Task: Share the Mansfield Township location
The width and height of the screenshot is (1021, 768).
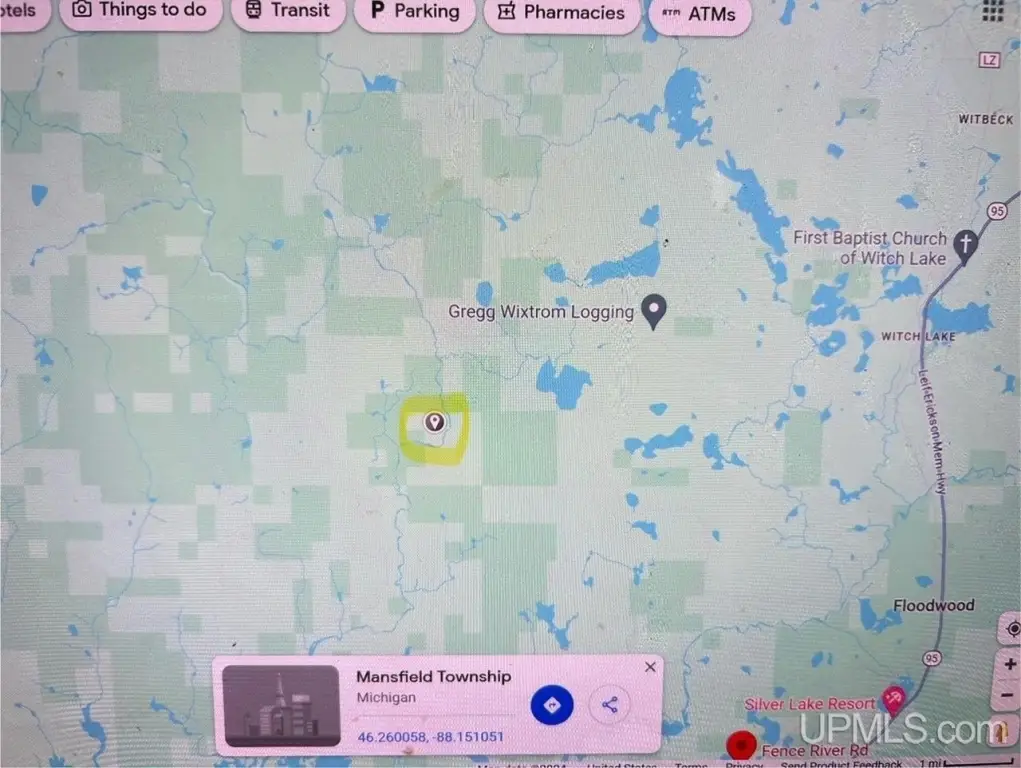Action: [x=609, y=705]
